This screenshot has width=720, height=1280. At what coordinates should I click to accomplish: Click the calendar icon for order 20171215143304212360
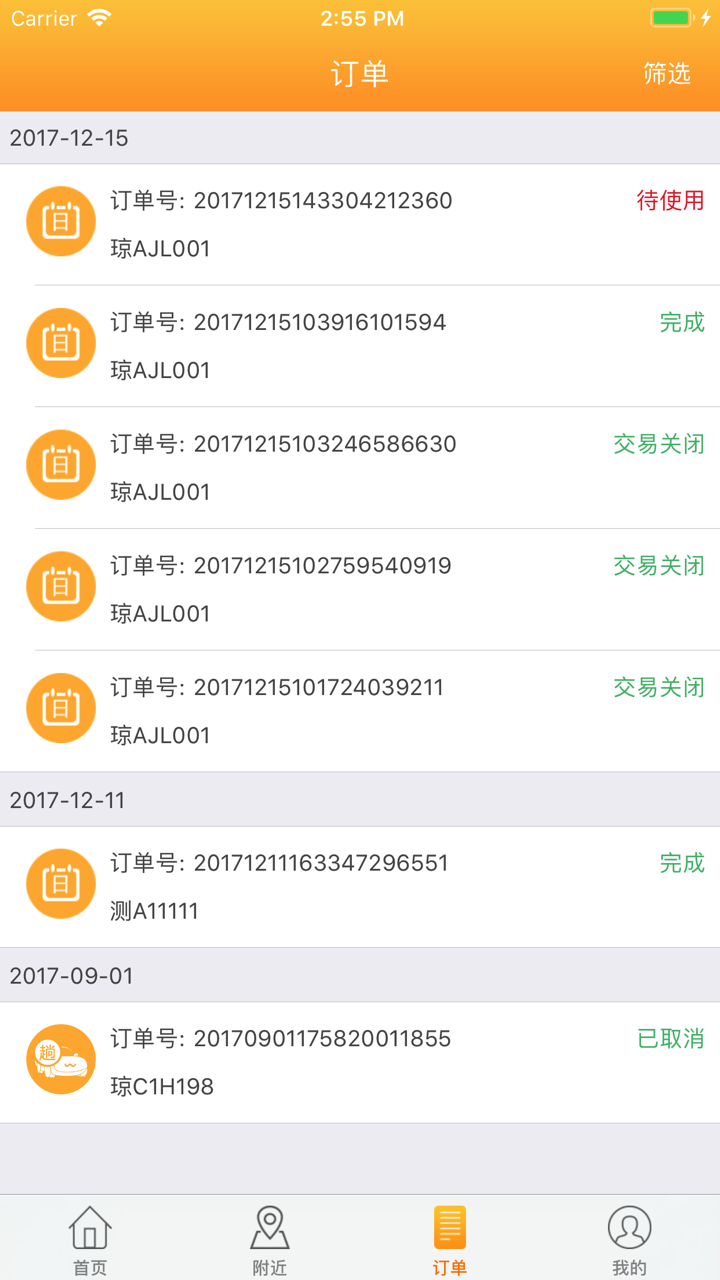[60, 221]
